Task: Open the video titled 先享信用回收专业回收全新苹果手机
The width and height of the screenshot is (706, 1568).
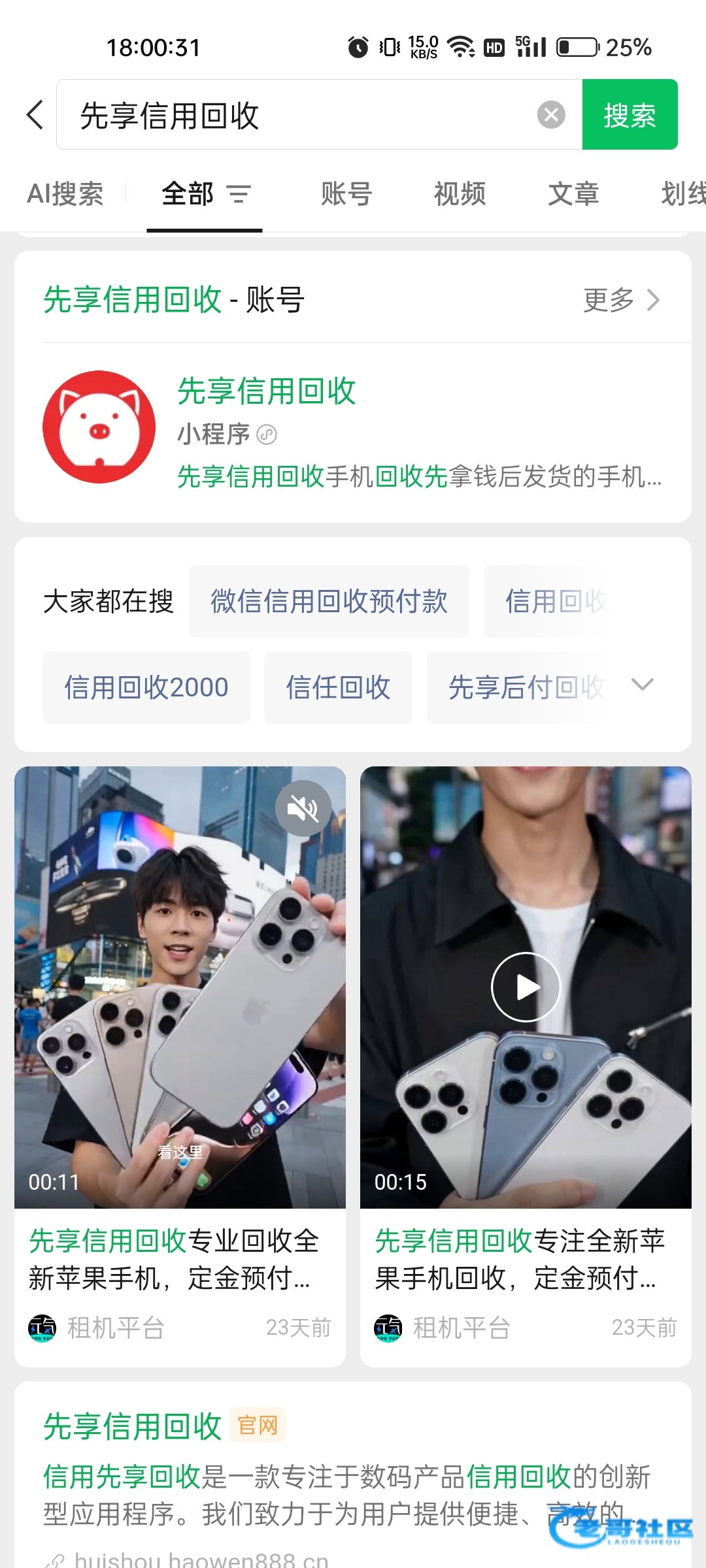Action: coord(174,1259)
